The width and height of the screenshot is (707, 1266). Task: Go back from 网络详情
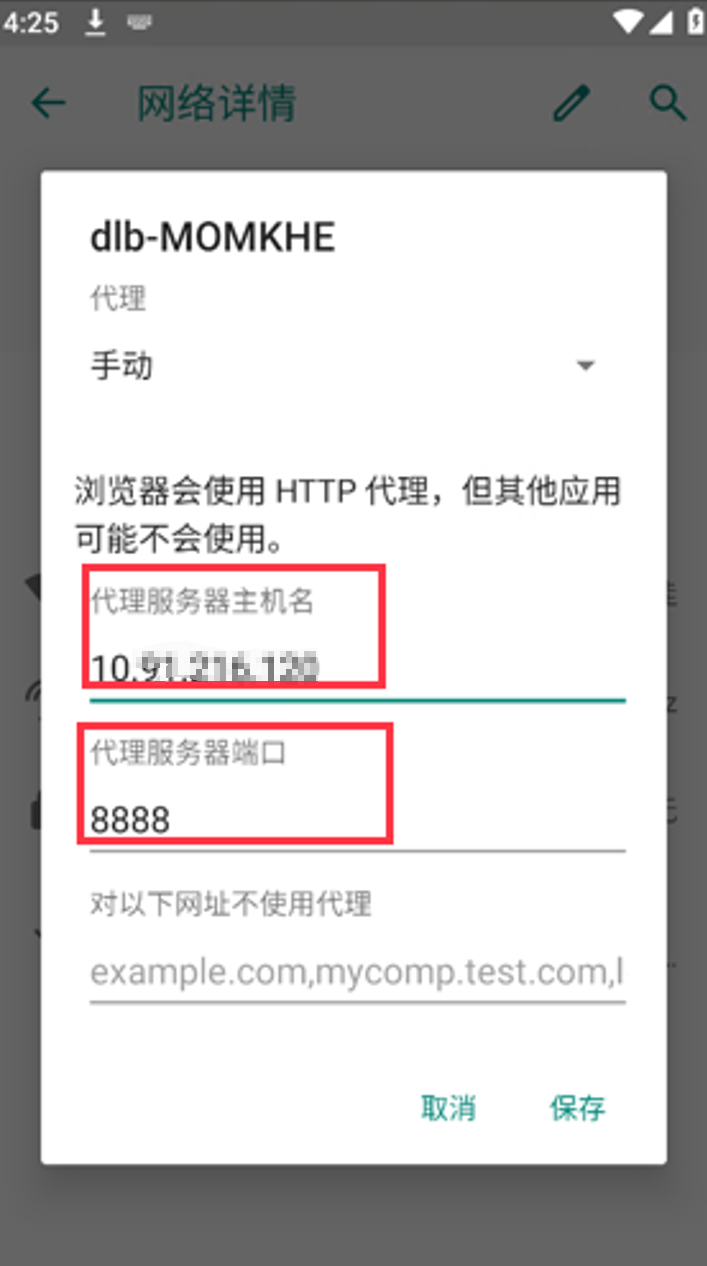(48, 103)
